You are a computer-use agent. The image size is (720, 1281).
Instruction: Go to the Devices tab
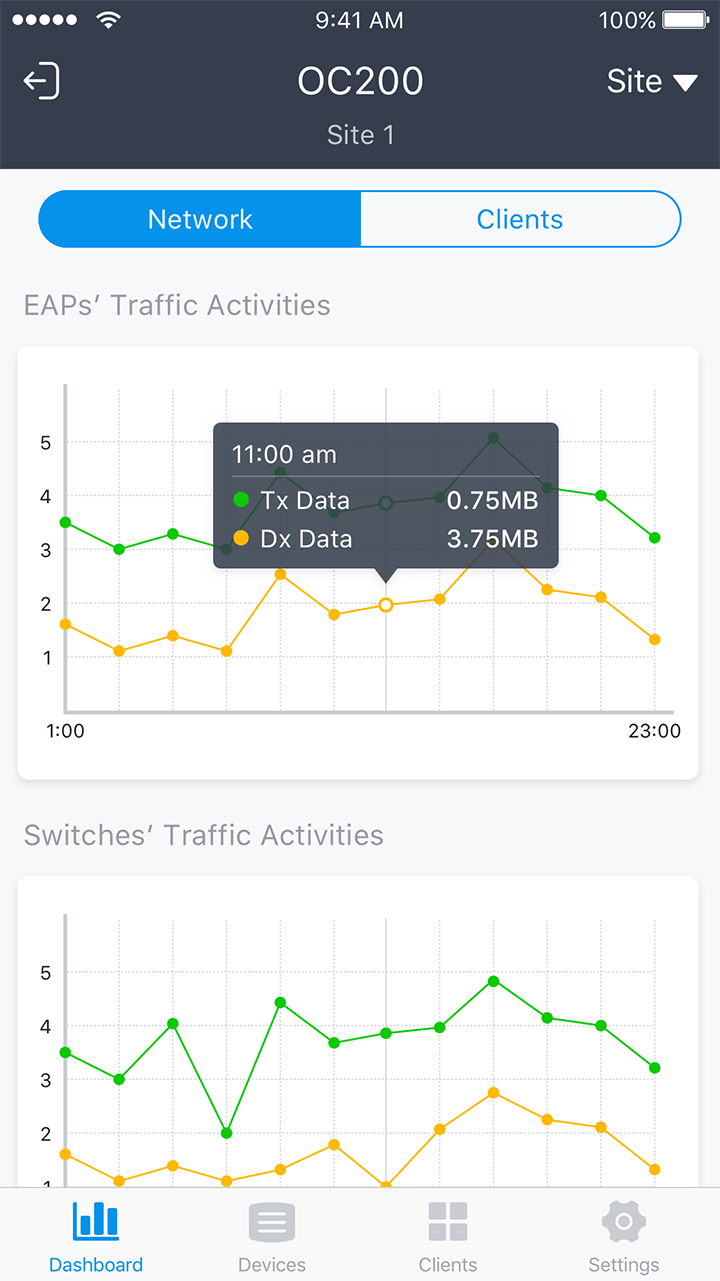pos(272,1236)
